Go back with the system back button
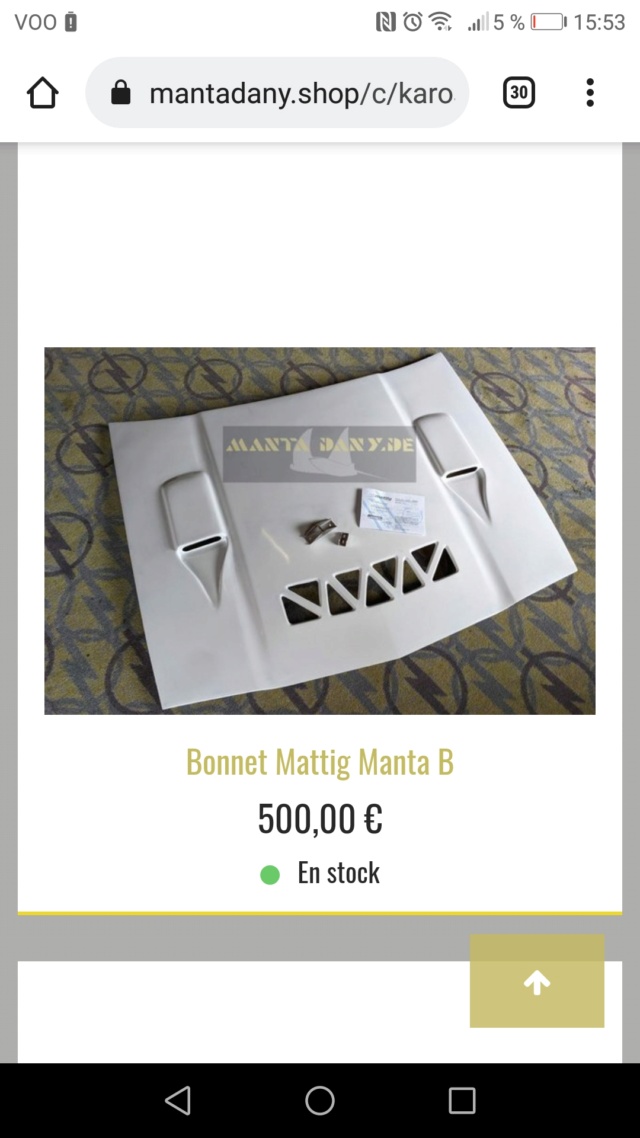The height and width of the screenshot is (1138, 640). 178,1101
